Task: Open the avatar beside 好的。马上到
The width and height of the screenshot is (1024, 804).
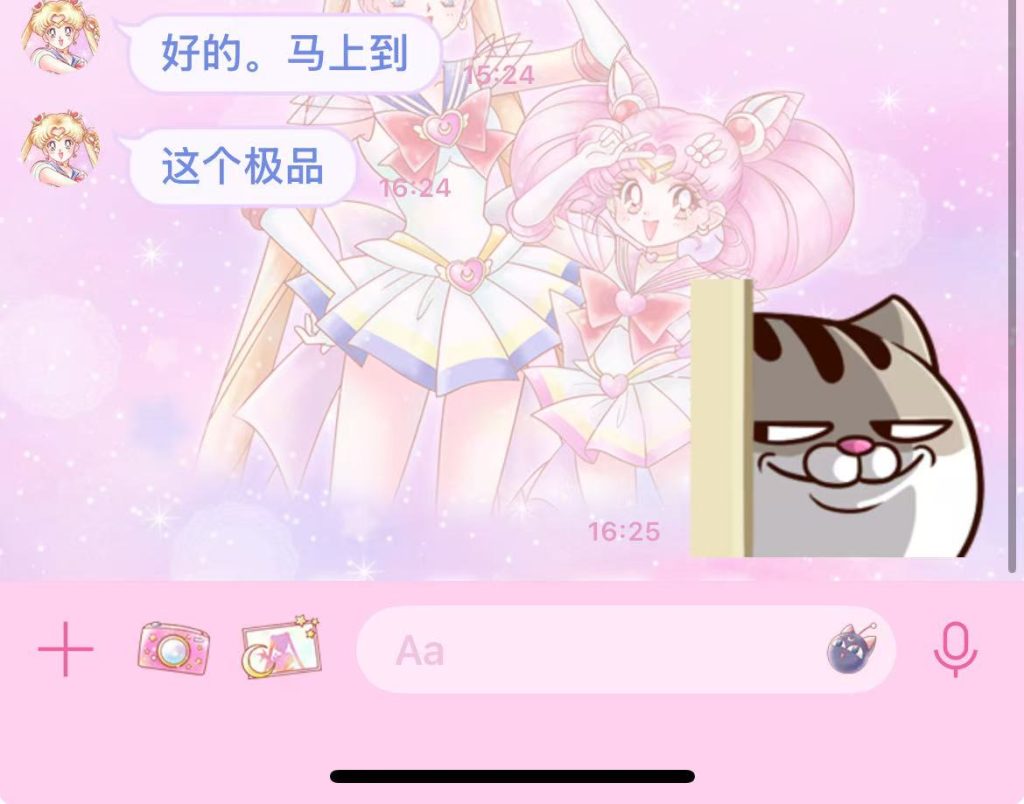Action: pyautogui.click(x=60, y=35)
